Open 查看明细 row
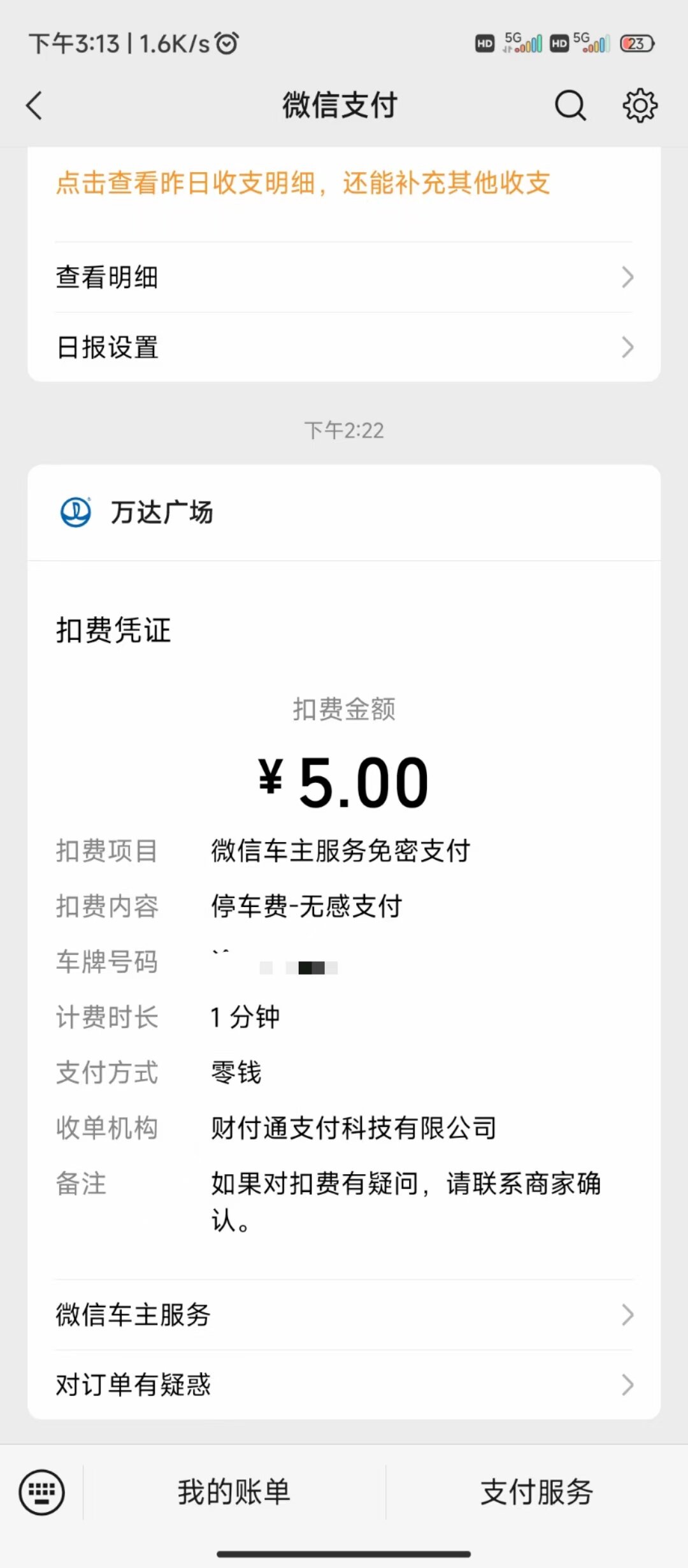Image resolution: width=688 pixels, height=1568 pixels. tap(344, 277)
